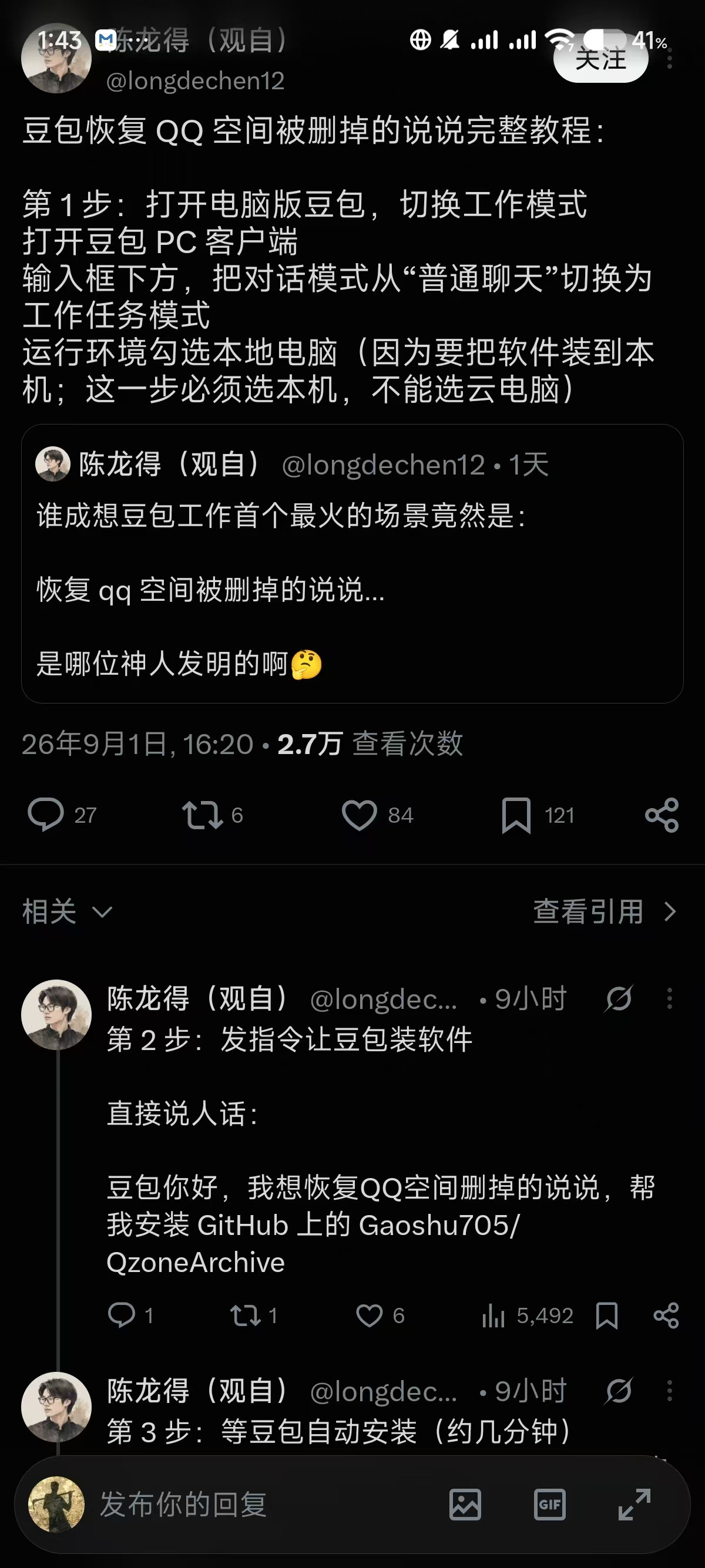Open overflow menu on the 第 3 步 reply
This screenshot has width=705, height=1568.
click(x=670, y=1391)
